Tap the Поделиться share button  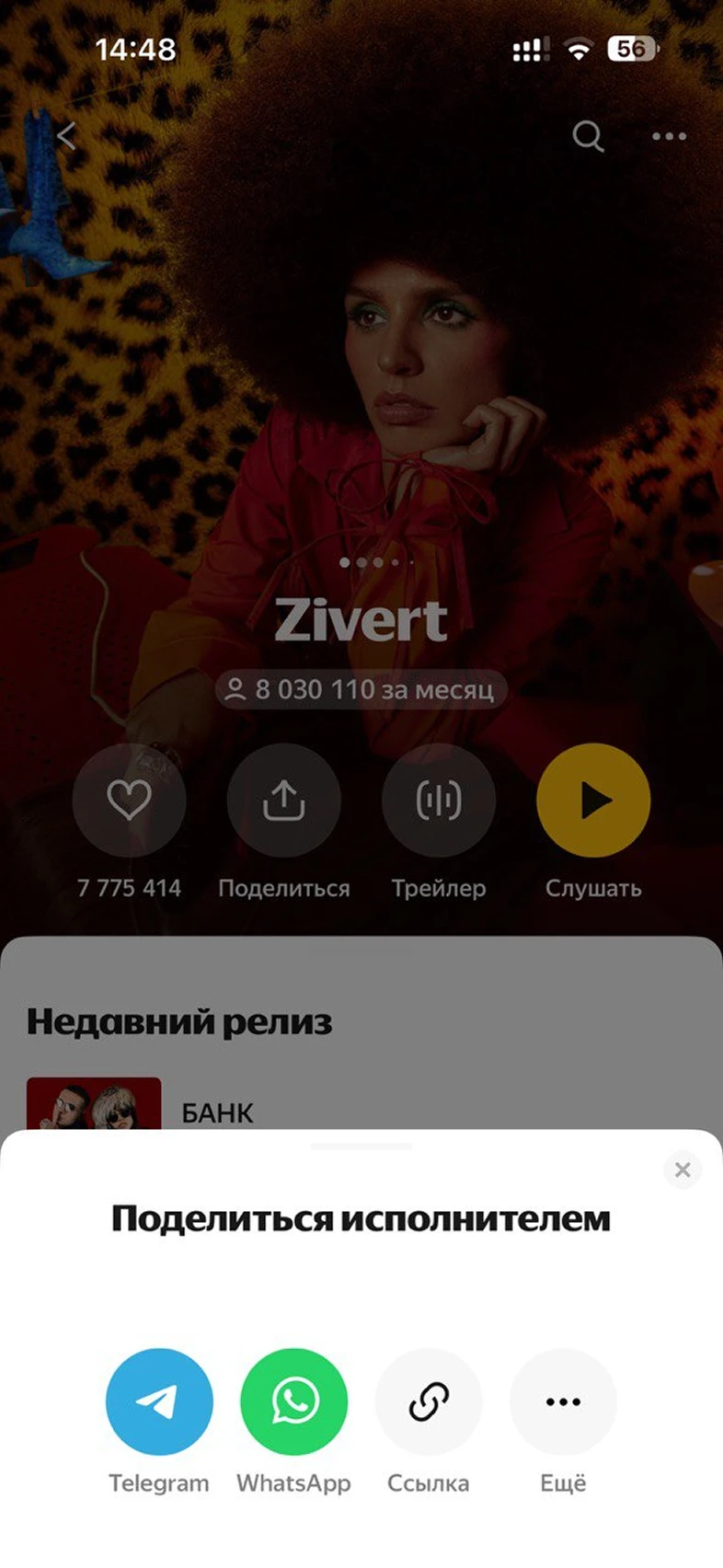[x=283, y=801]
